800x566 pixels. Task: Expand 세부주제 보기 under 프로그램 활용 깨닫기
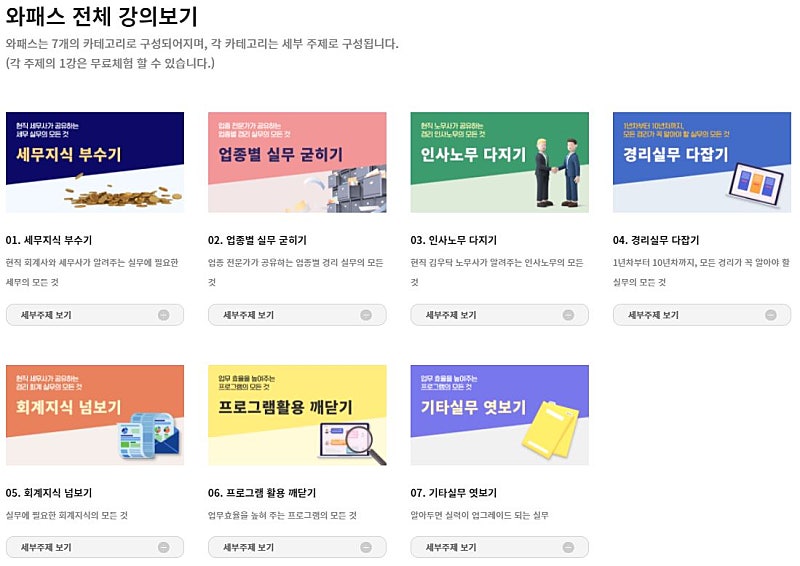(297, 547)
